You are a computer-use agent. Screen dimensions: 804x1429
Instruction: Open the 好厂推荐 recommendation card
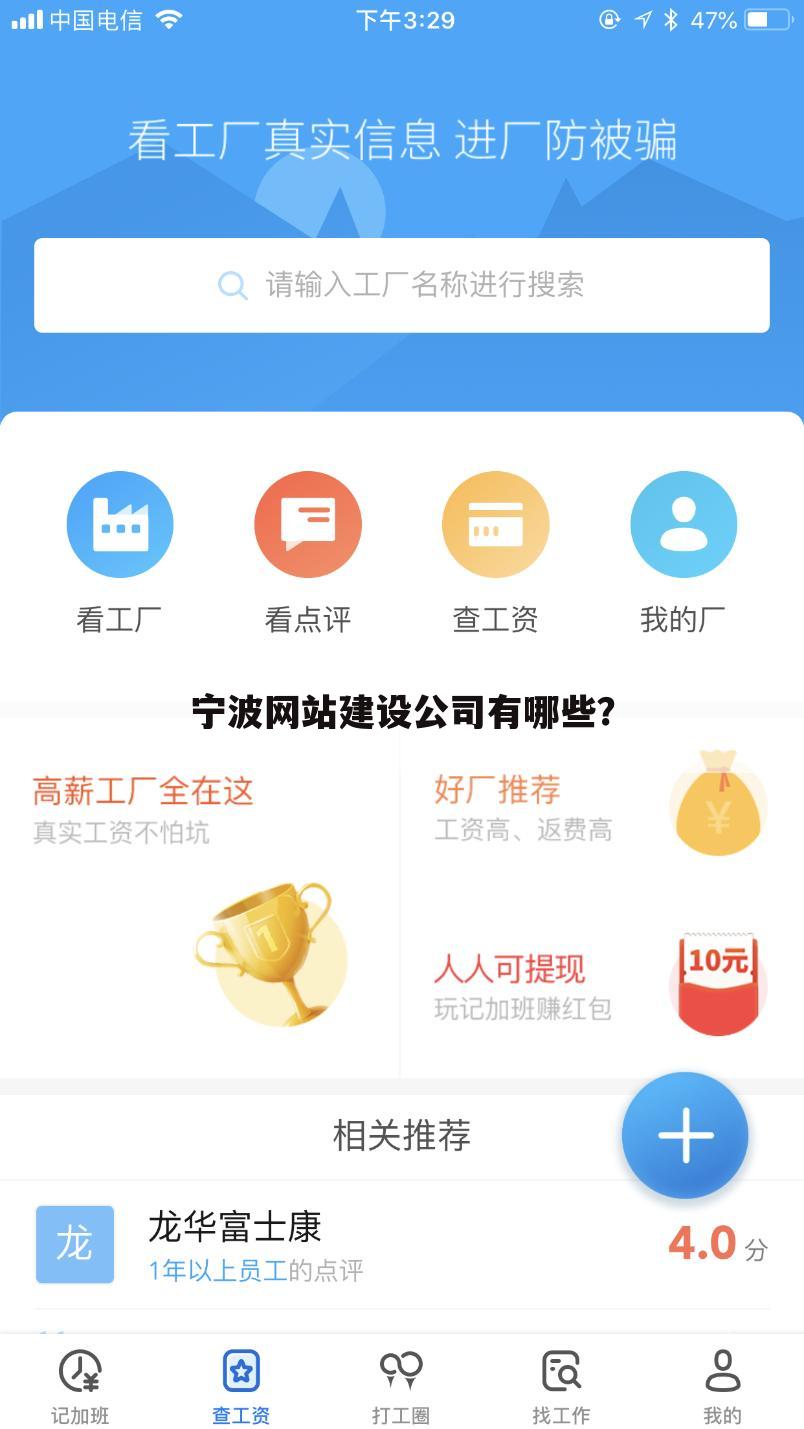coord(600,805)
